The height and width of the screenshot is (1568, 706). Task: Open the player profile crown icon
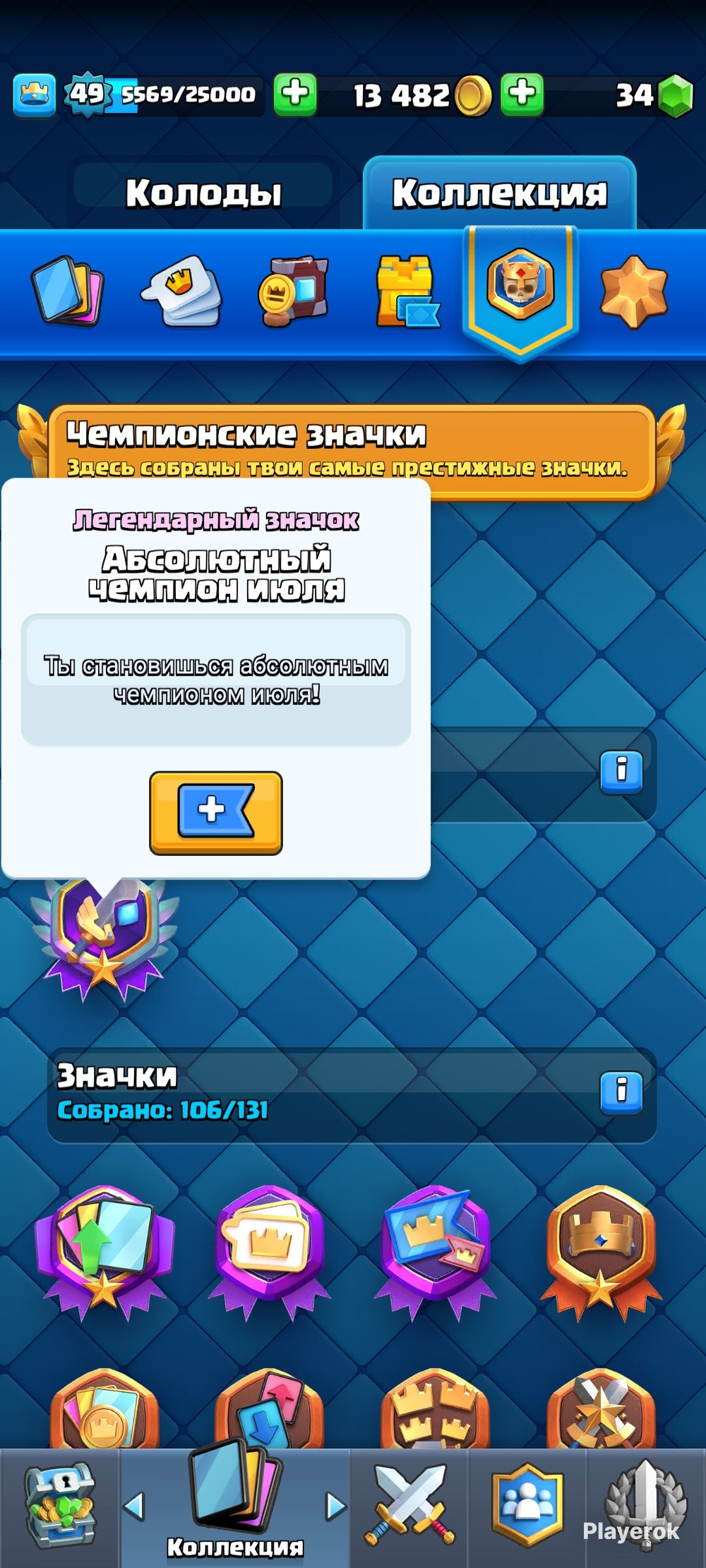34,95
